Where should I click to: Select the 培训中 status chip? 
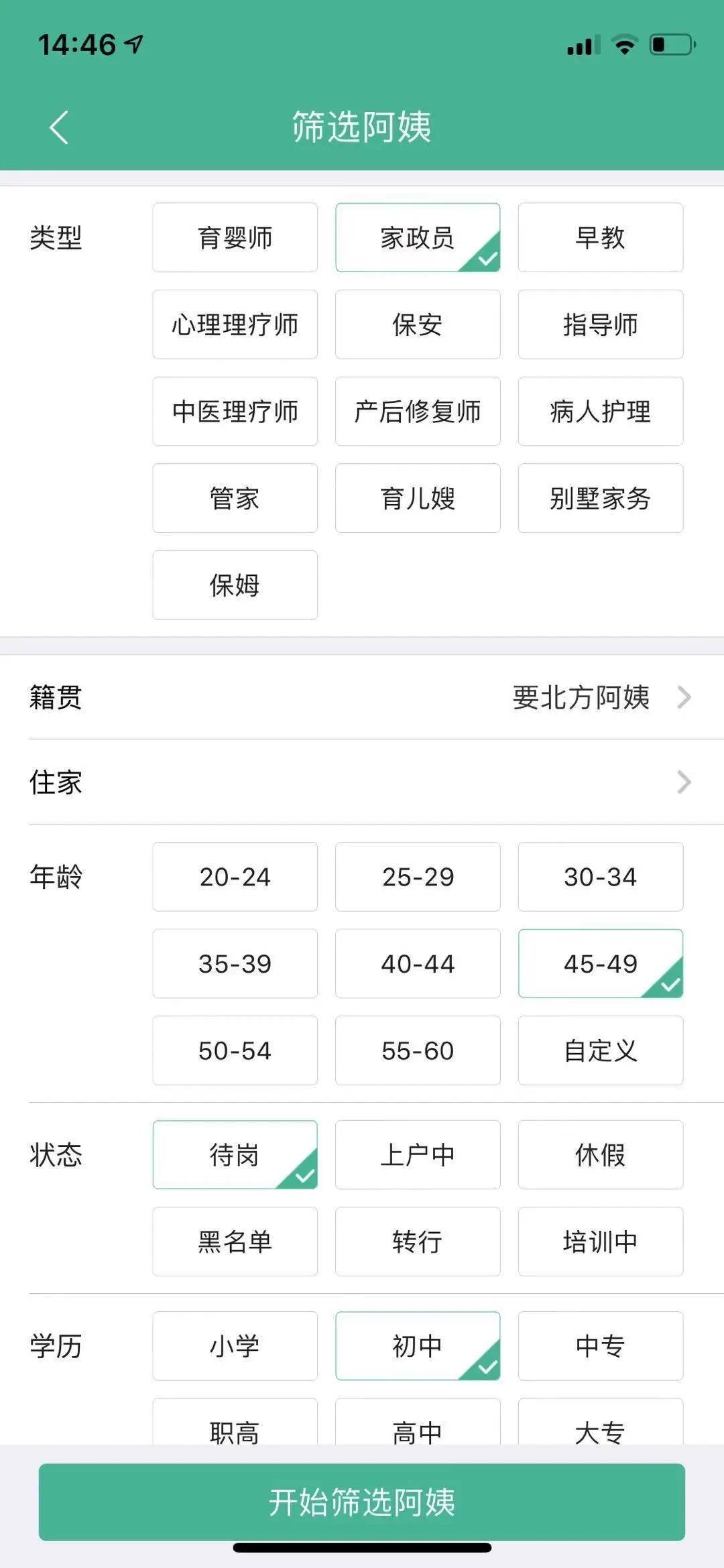[600, 1242]
